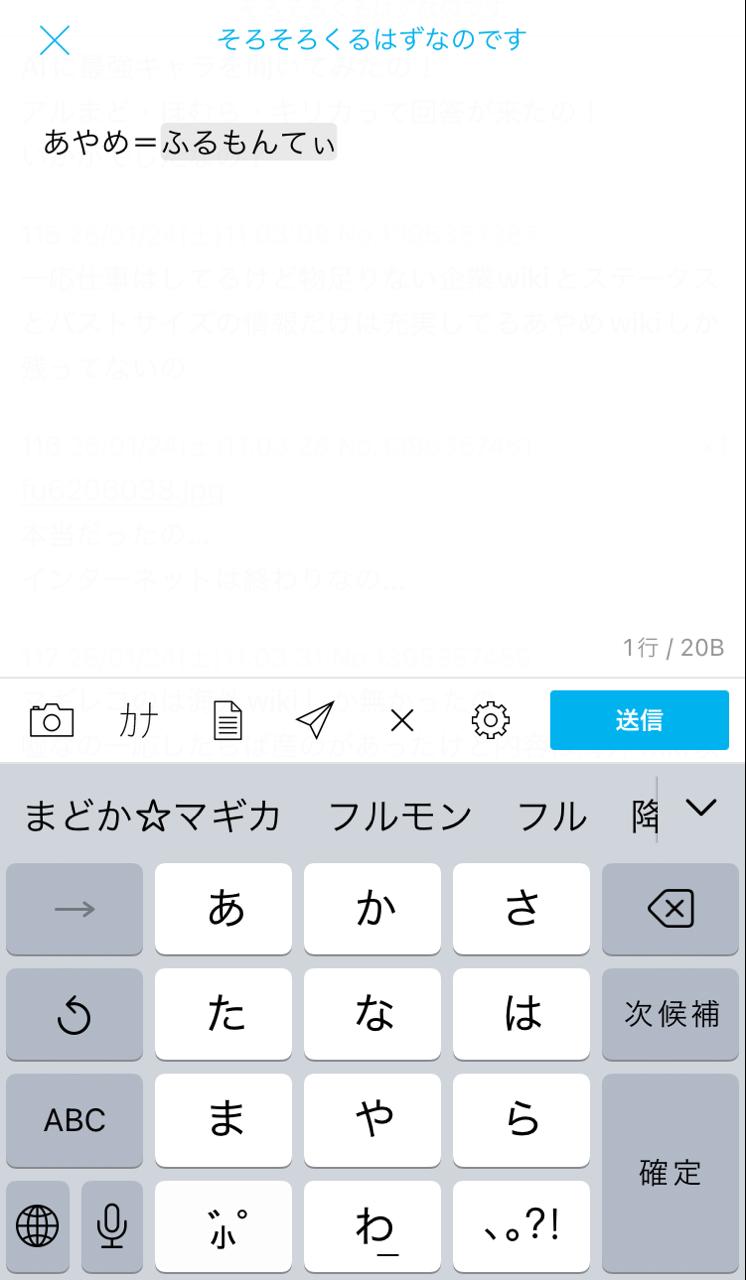Delete a character with backspace
746x1280 pixels.
pyautogui.click(x=671, y=909)
